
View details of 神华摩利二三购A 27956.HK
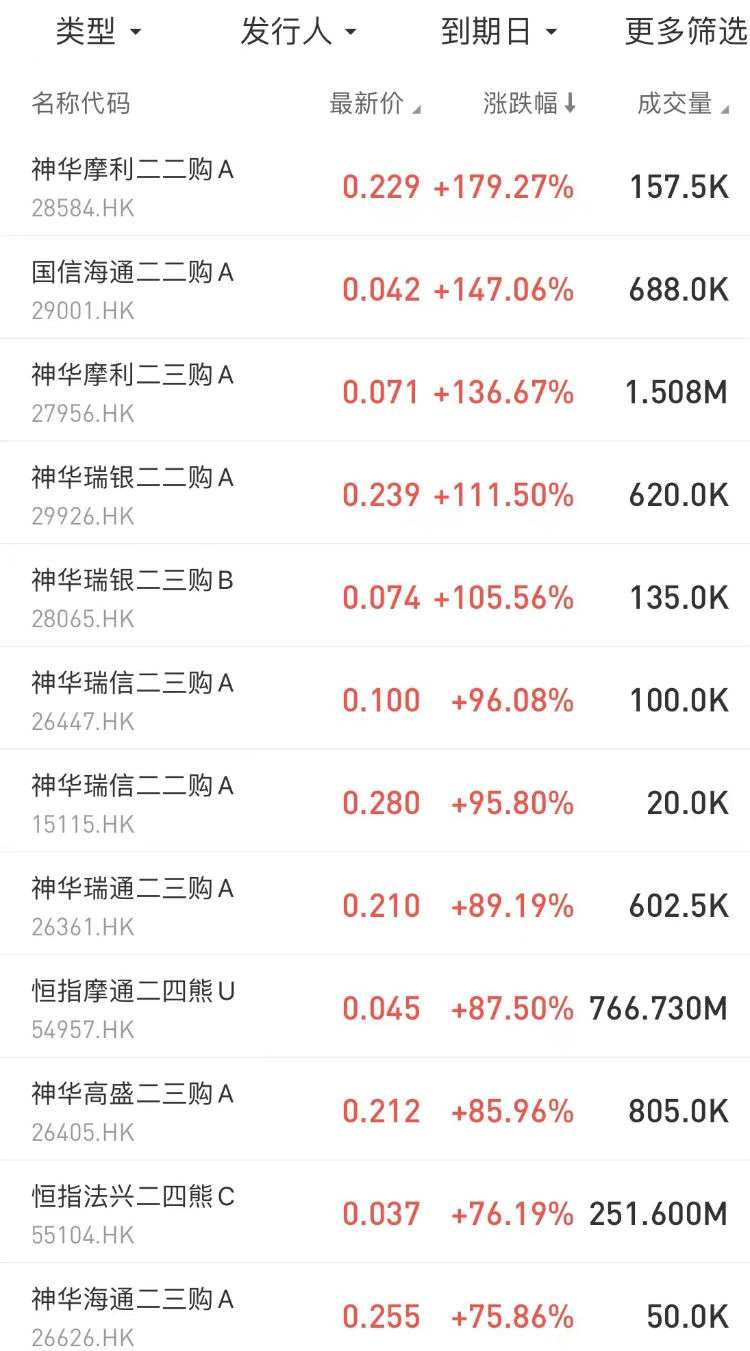375,392
